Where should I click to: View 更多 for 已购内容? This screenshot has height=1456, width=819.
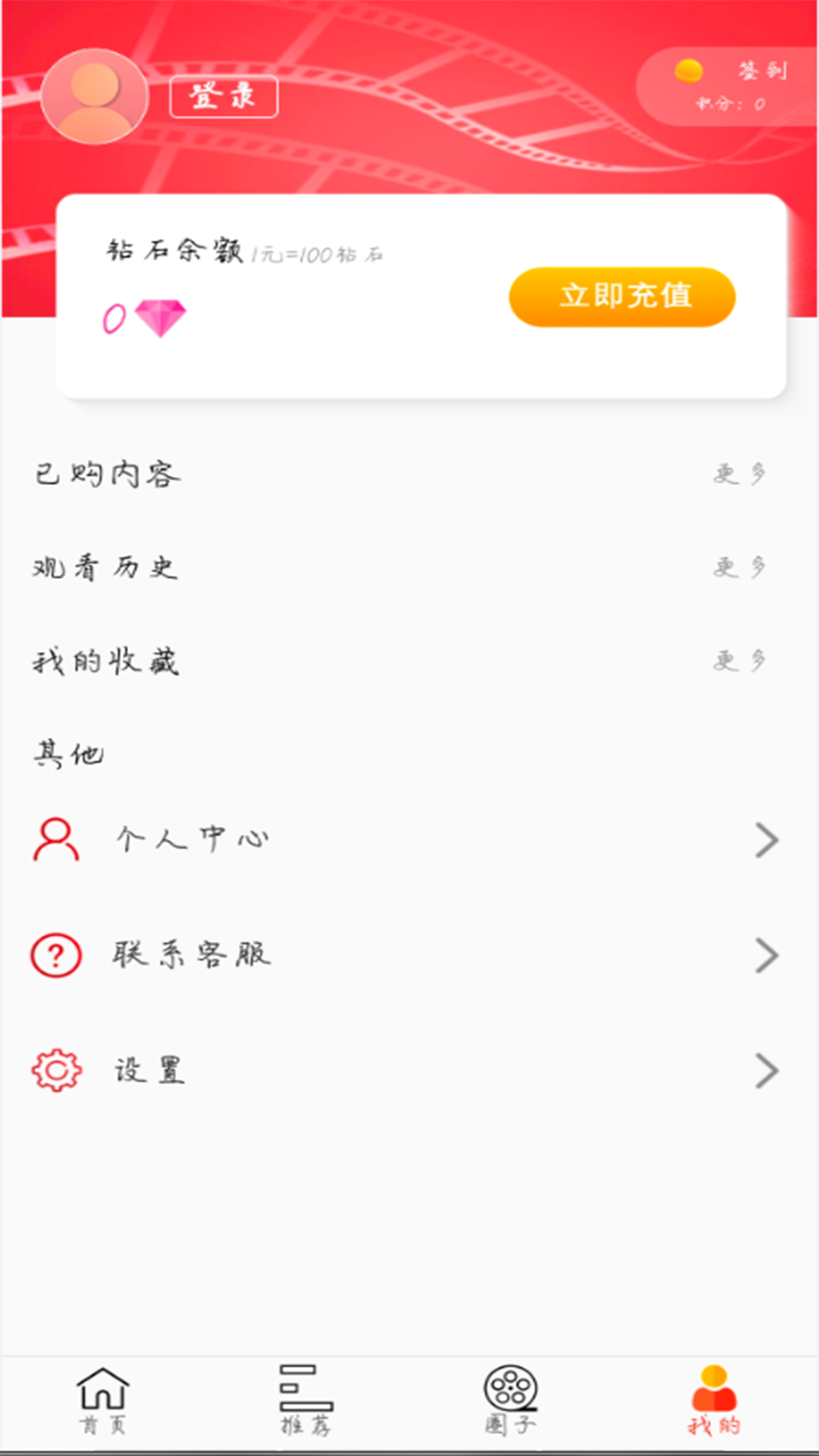[x=739, y=474]
